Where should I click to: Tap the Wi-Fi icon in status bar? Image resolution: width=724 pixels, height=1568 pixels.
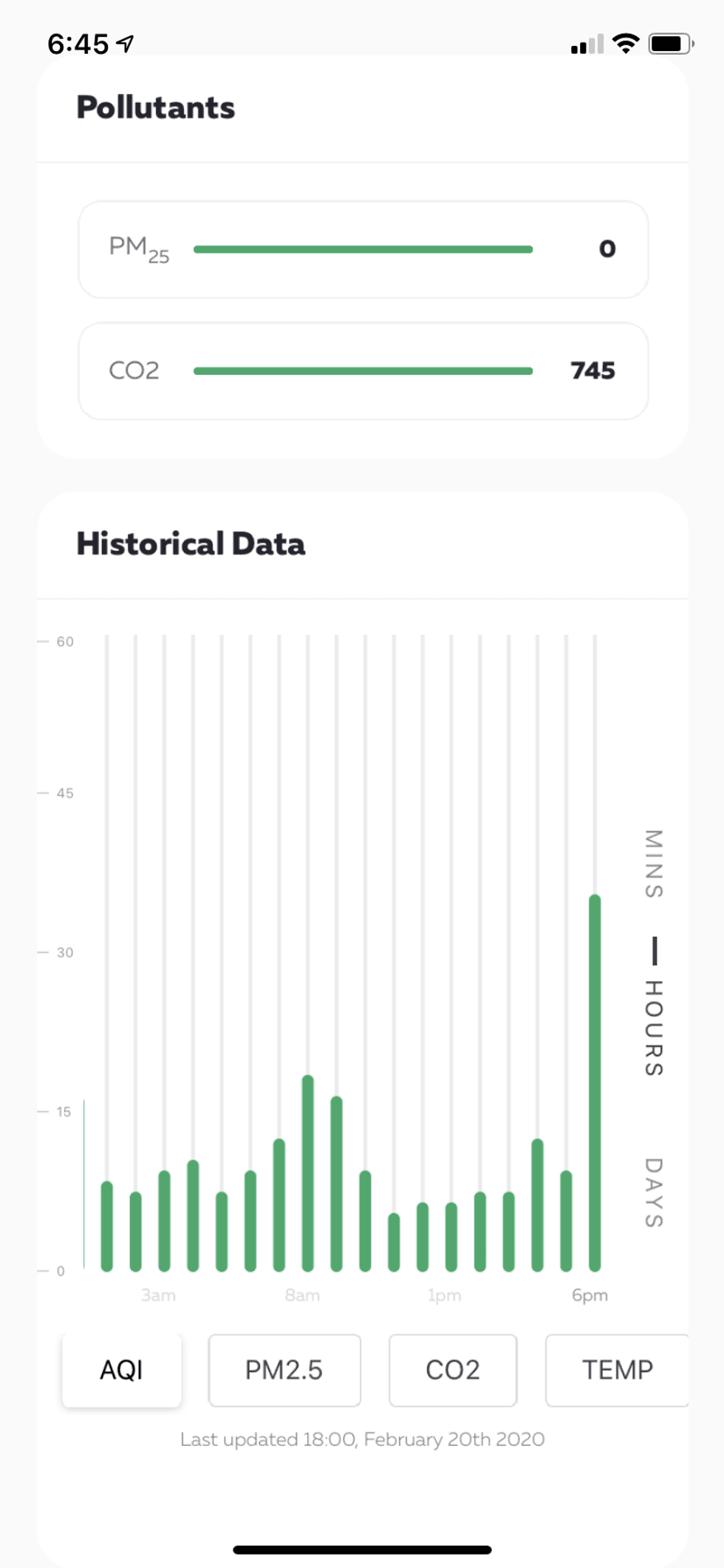tap(625, 44)
